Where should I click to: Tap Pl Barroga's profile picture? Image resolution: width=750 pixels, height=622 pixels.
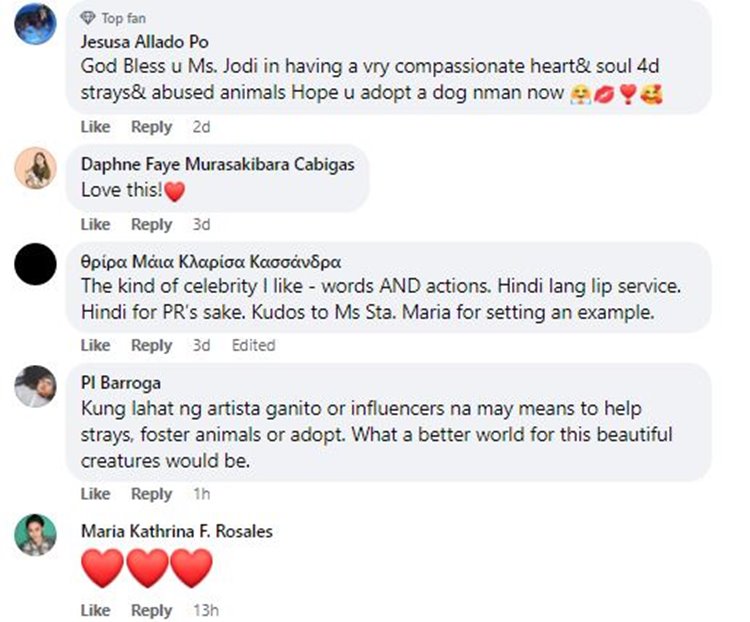[x=35, y=386]
